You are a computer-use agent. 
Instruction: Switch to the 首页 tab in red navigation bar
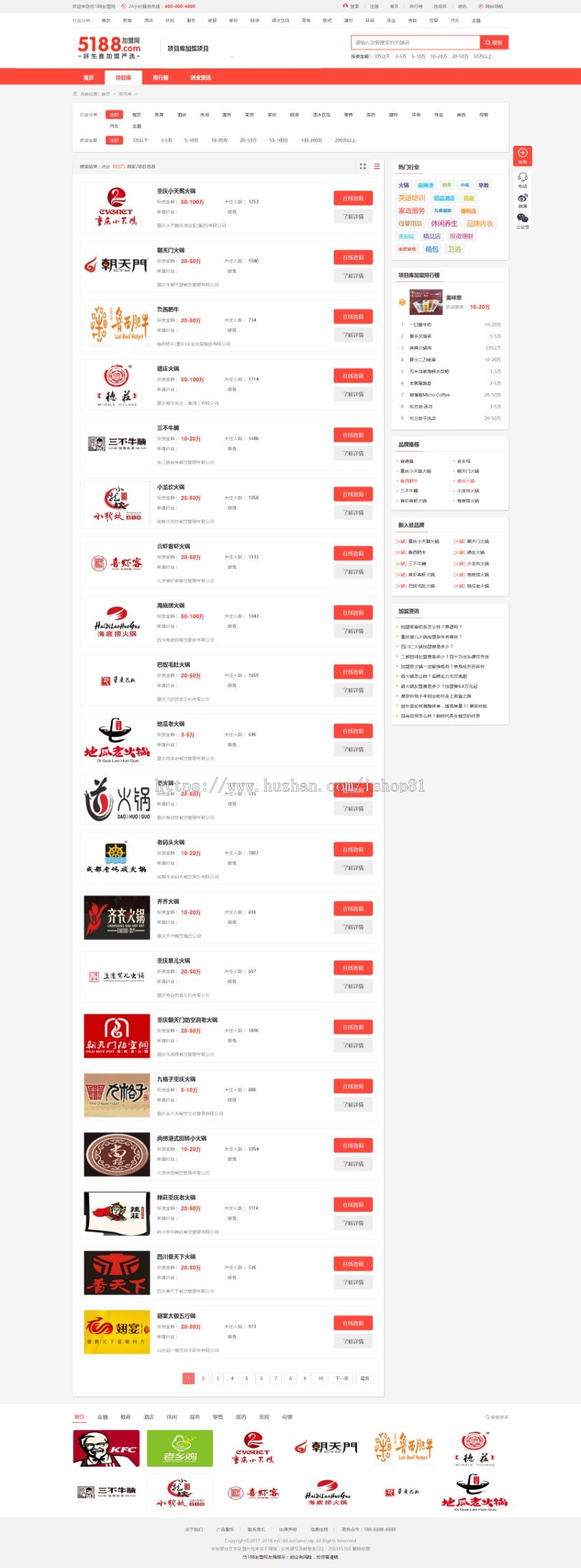tap(89, 77)
